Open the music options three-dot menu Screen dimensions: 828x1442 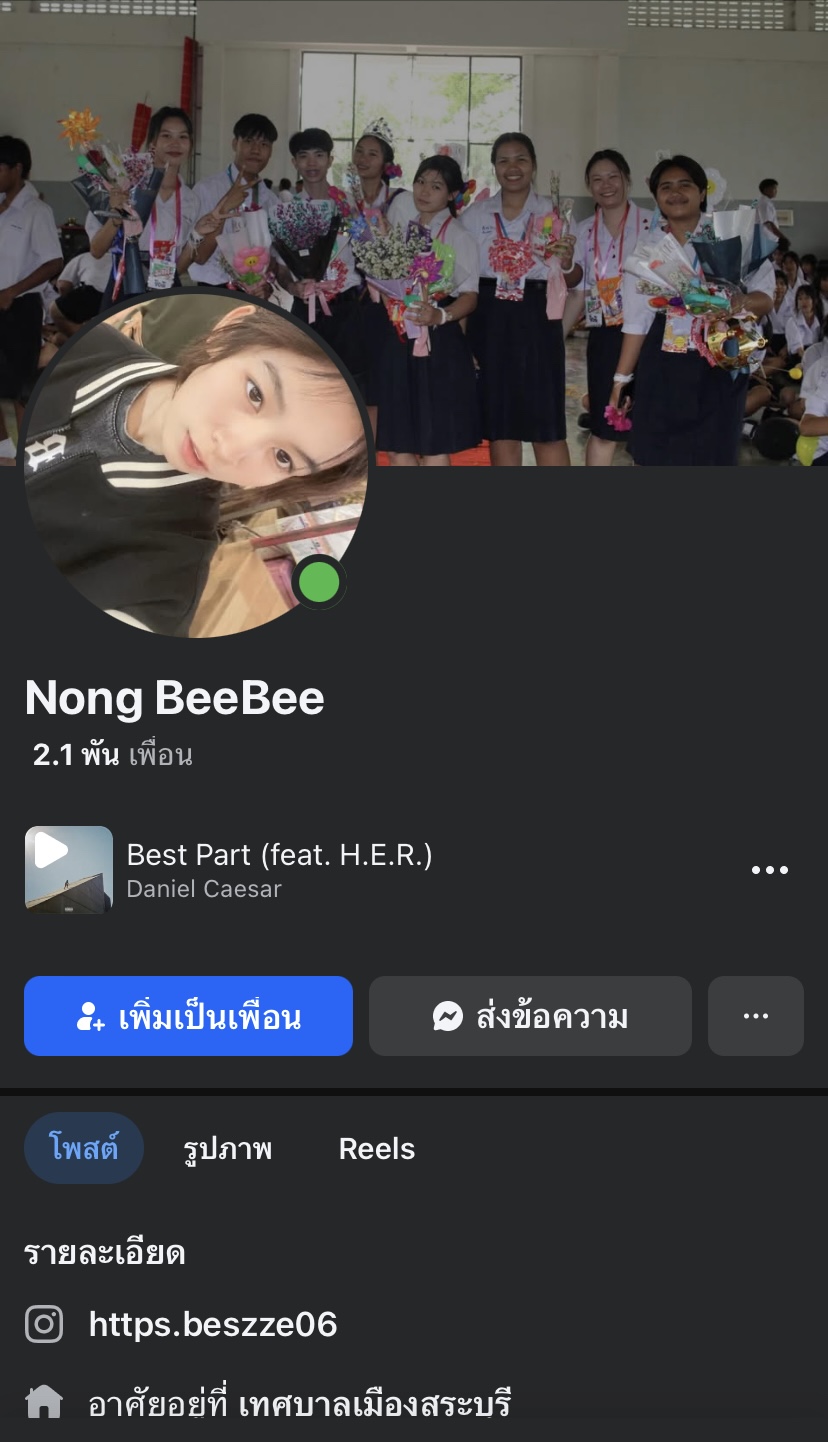pos(769,870)
